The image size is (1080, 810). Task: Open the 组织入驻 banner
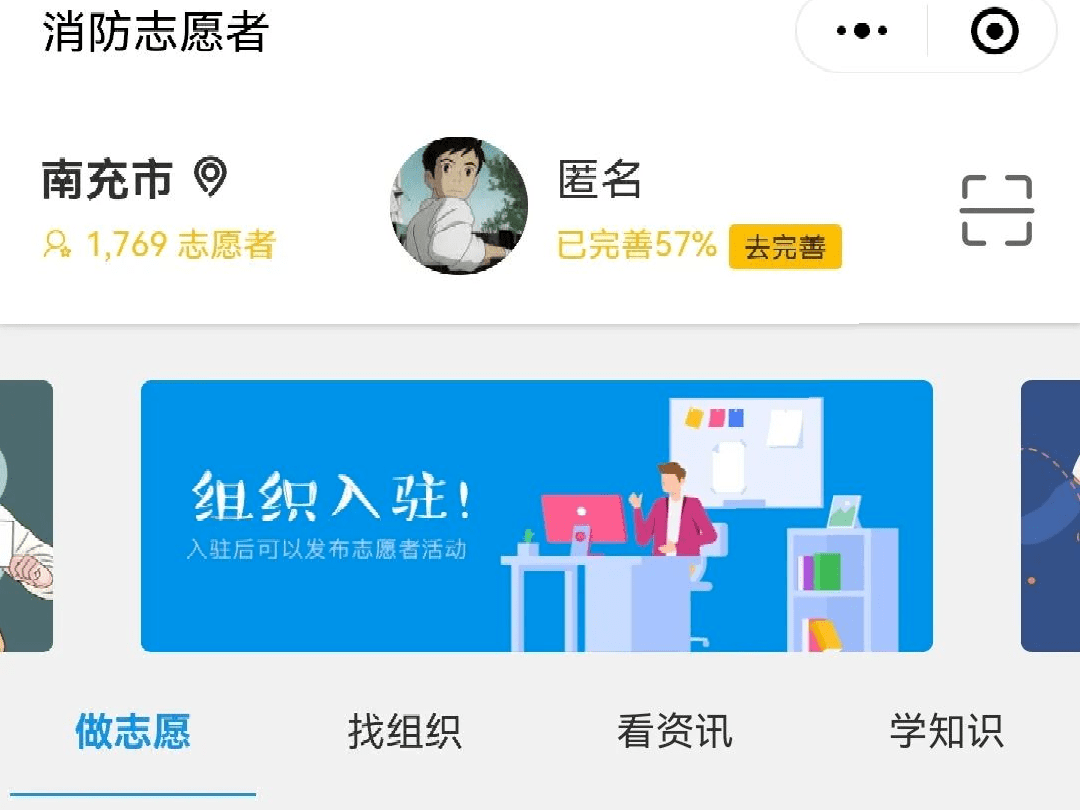536,516
